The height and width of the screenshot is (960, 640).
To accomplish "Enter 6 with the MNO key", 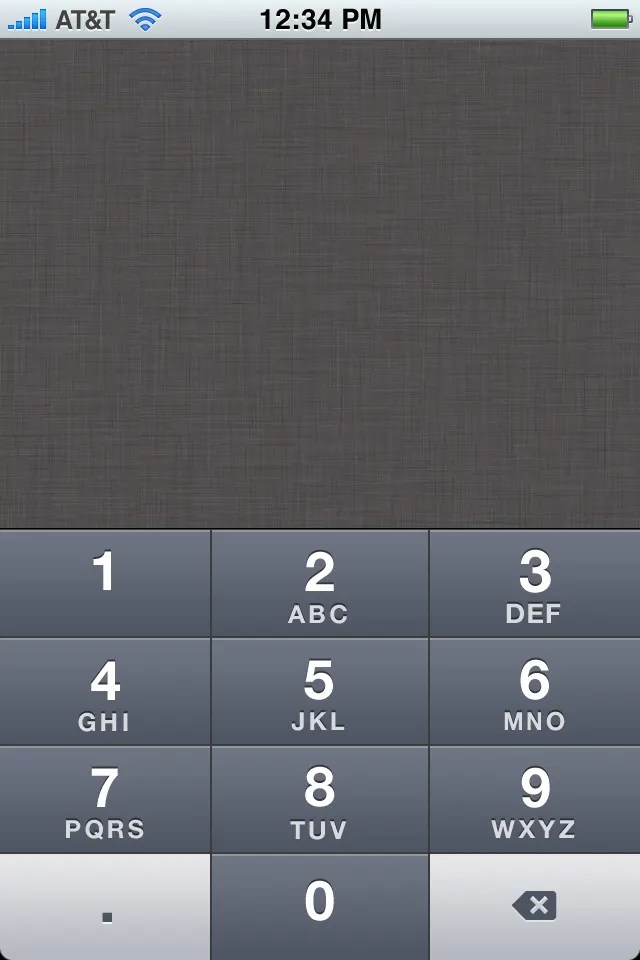I will click(x=535, y=692).
